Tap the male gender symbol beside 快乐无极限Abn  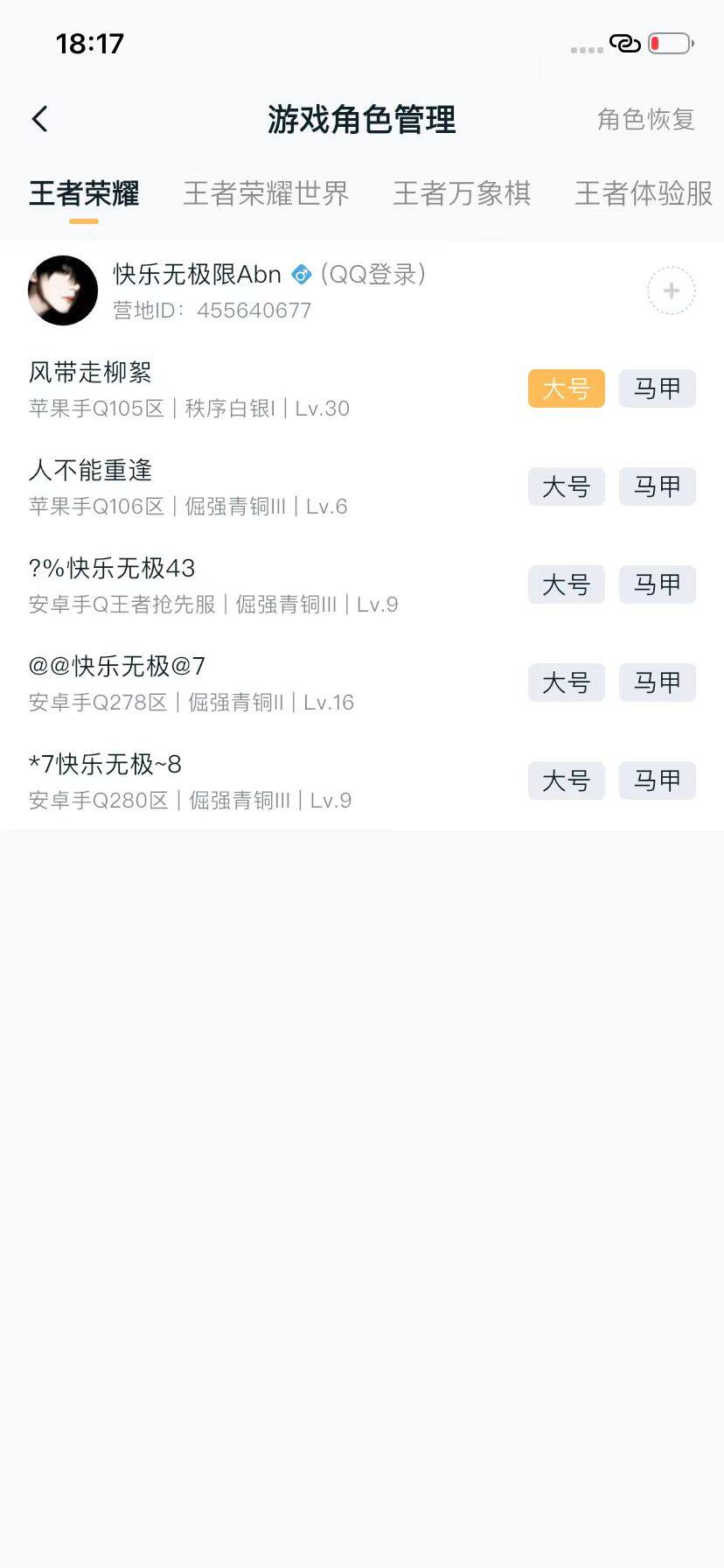point(300,274)
